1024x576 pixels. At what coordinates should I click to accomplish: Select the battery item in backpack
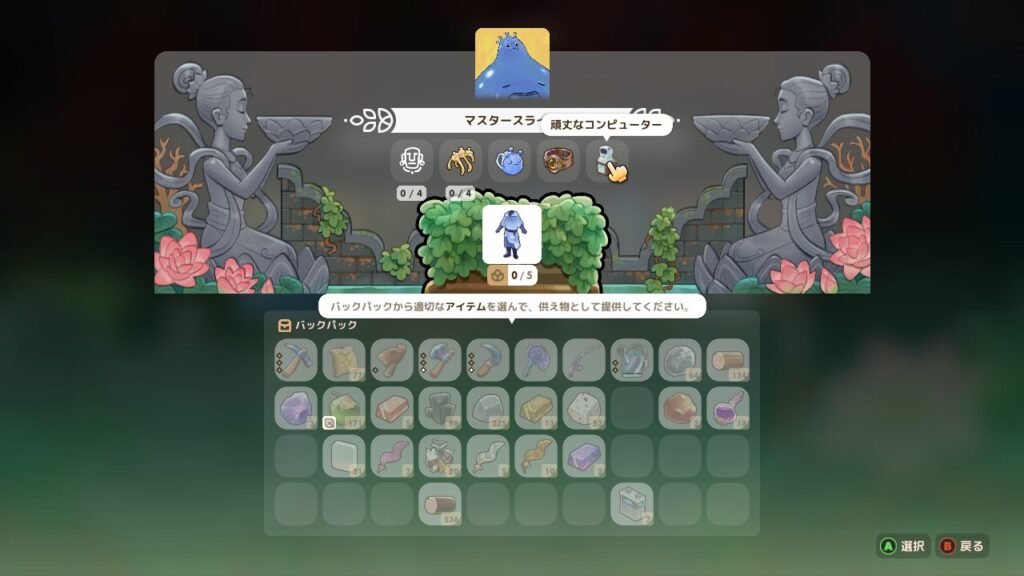(x=631, y=504)
